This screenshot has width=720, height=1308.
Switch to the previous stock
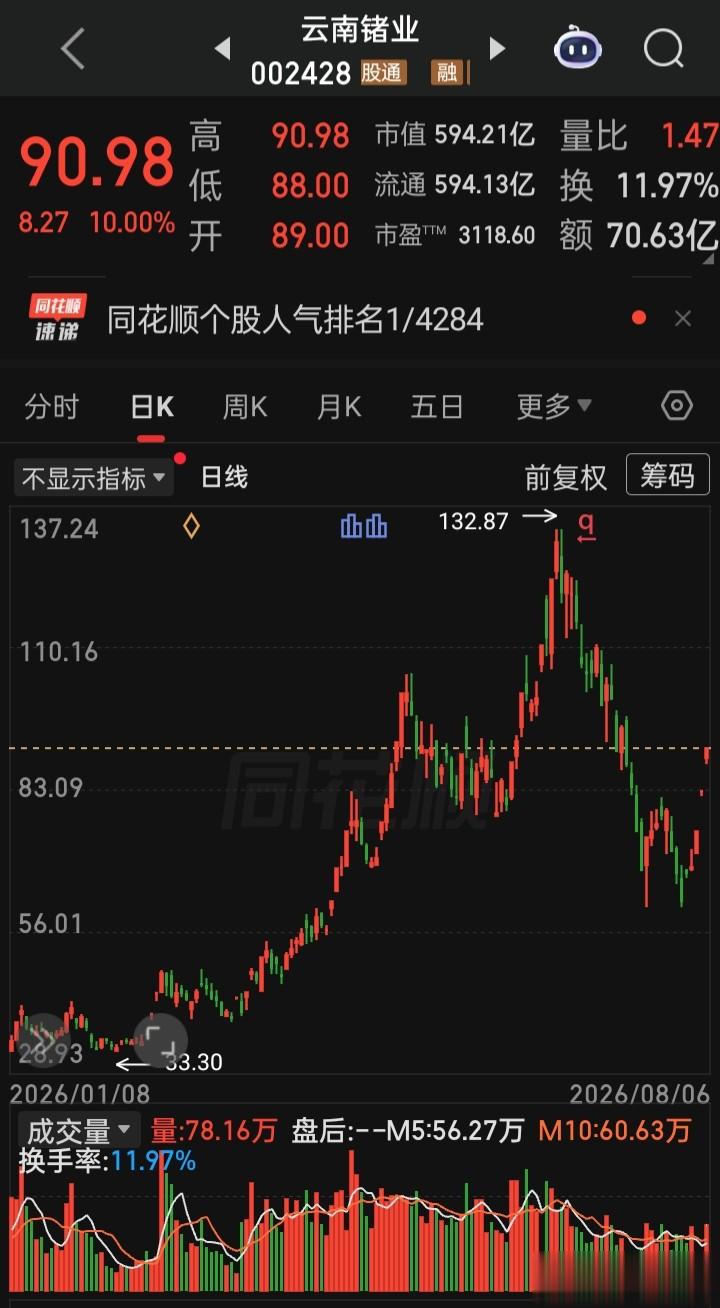click(222, 48)
